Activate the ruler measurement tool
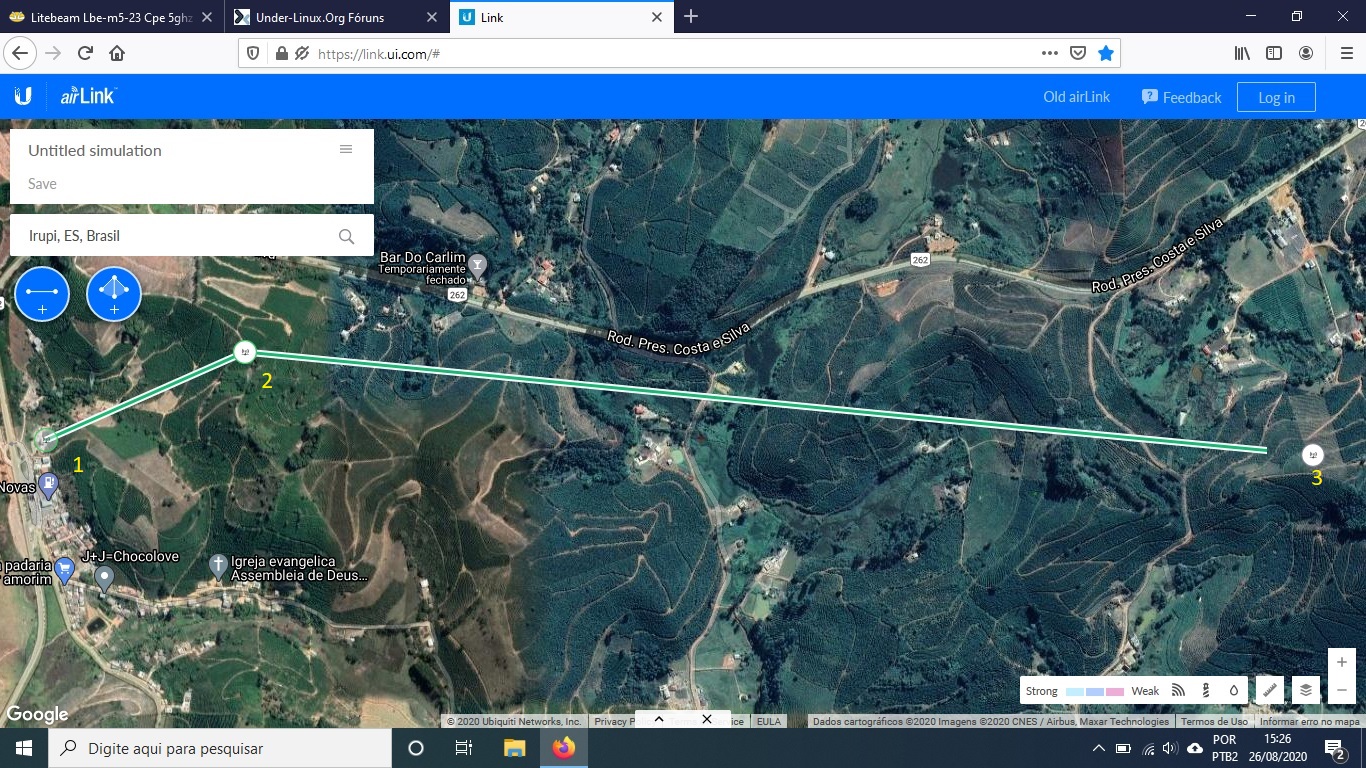 coord(1269,690)
